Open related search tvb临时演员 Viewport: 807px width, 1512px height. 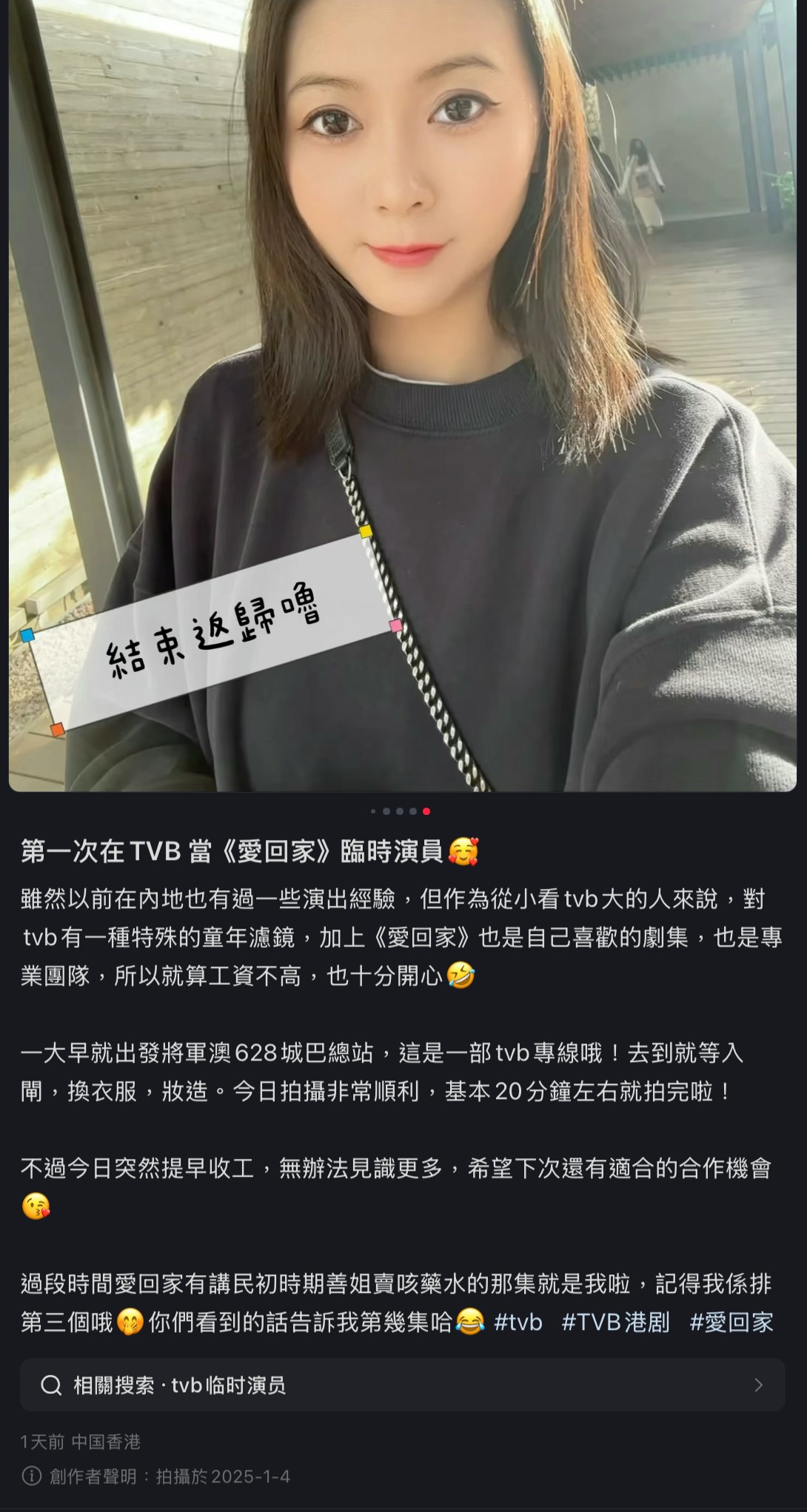point(403,1385)
